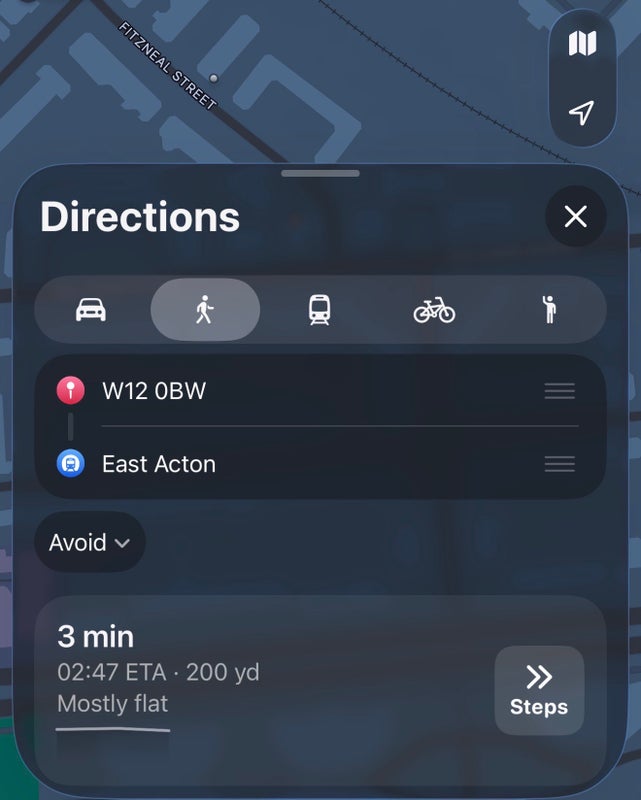This screenshot has height=800, width=641.
Task: Switch to public transport directions
Action: 320,310
